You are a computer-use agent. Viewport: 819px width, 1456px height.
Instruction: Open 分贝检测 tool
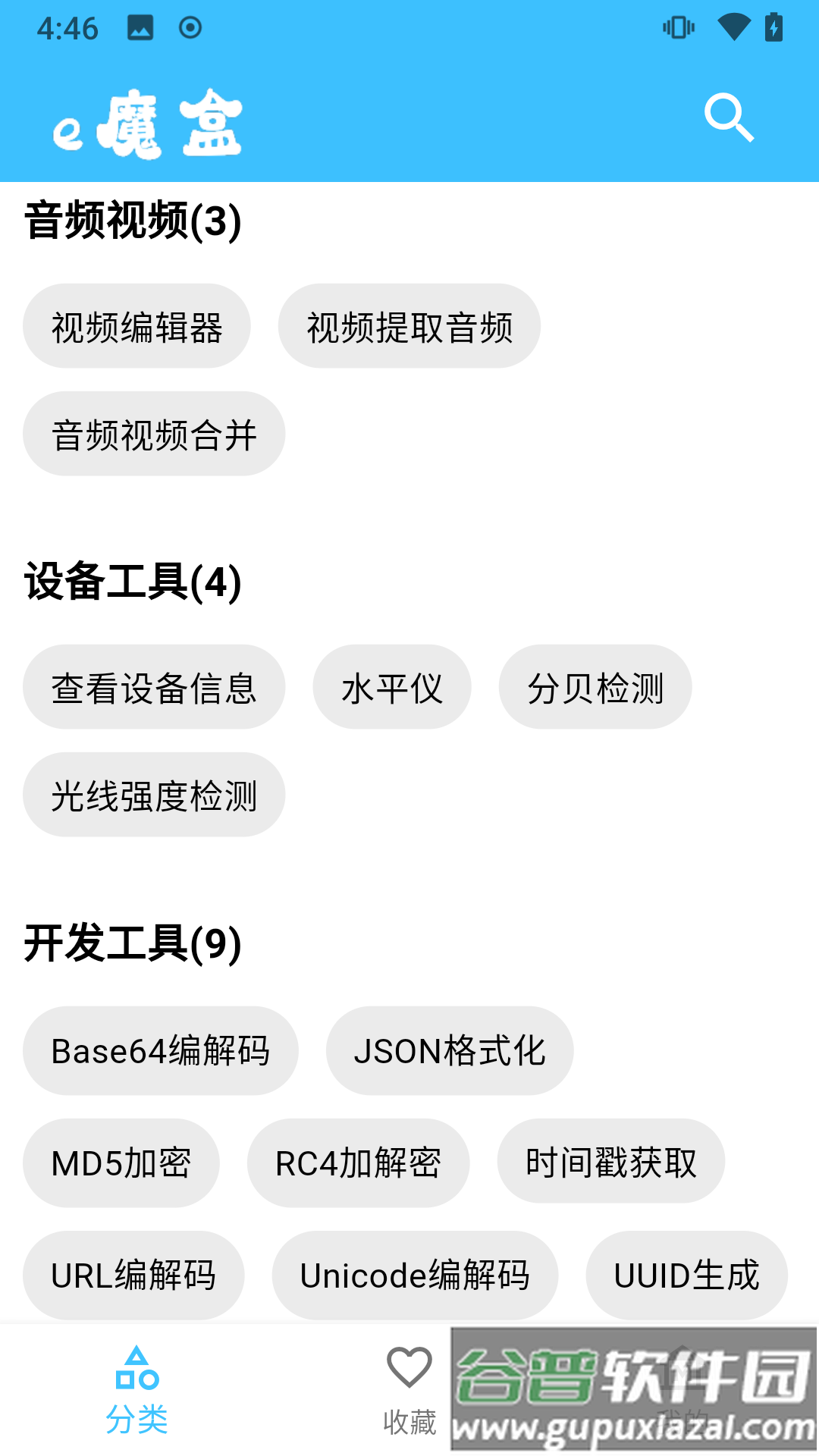coord(595,688)
